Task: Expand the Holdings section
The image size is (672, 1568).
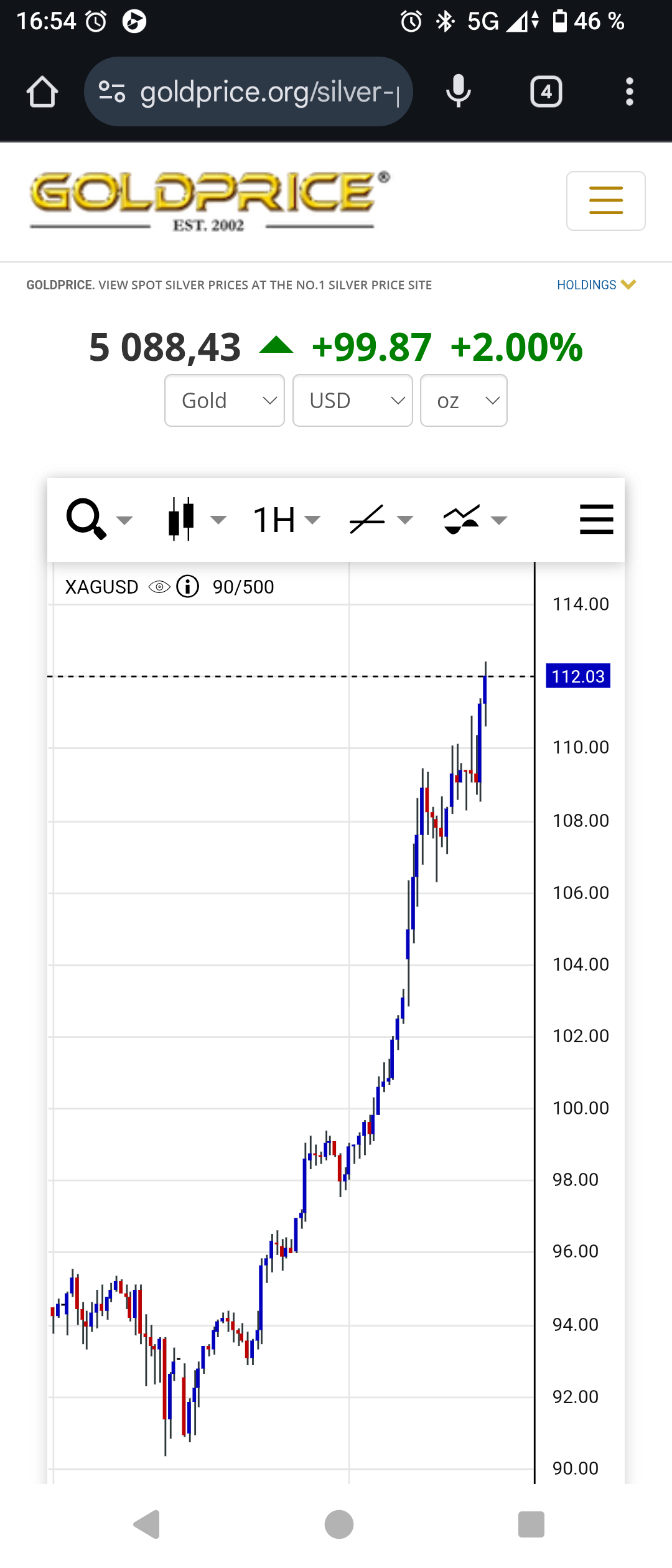Action: tap(595, 285)
